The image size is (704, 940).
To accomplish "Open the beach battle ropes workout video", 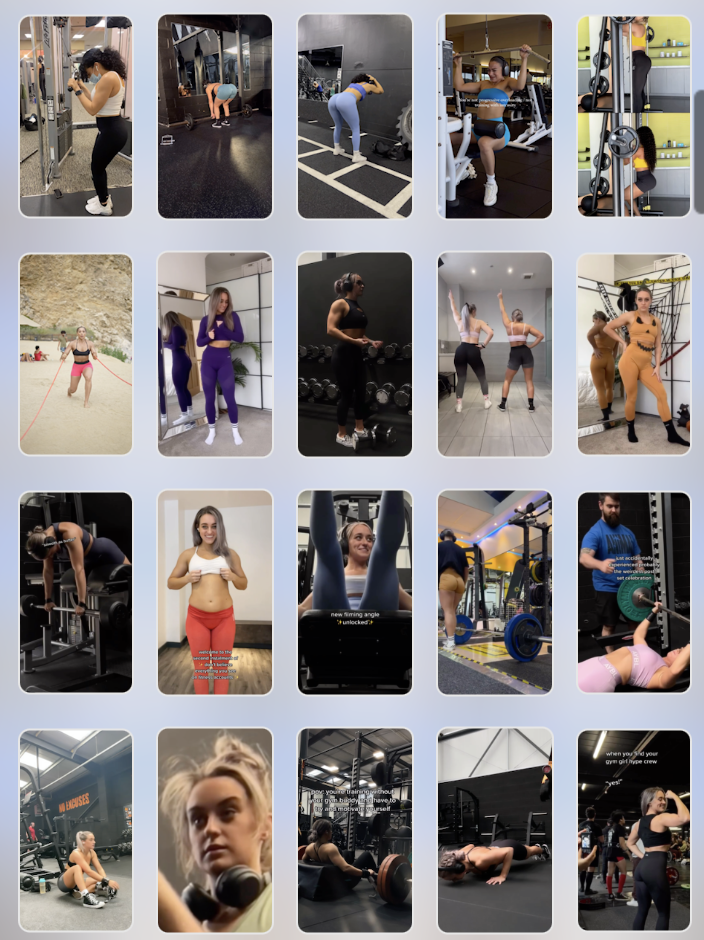I will click(x=76, y=354).
